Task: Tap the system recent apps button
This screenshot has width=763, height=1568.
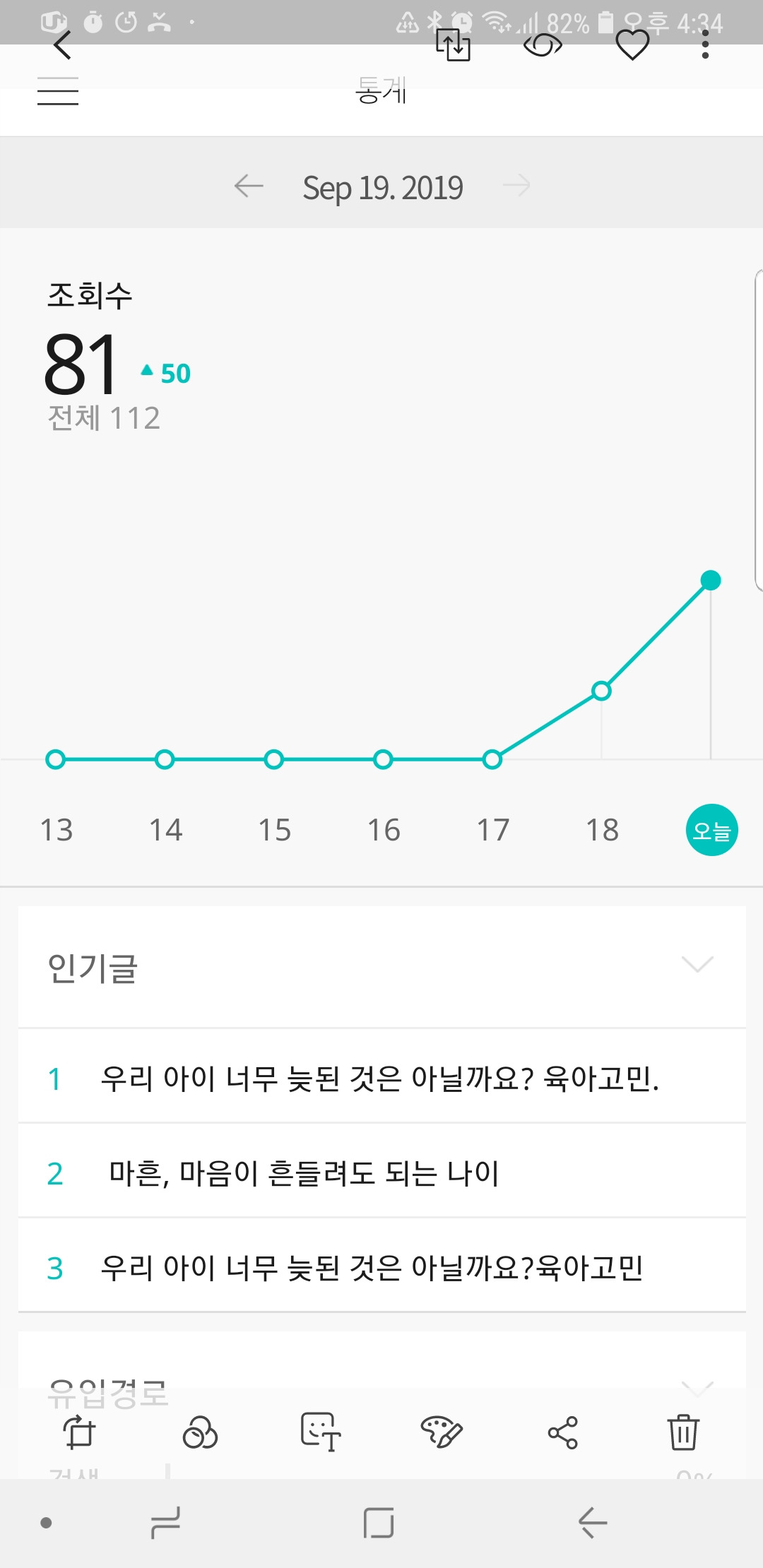Action: coord(166,1523)
